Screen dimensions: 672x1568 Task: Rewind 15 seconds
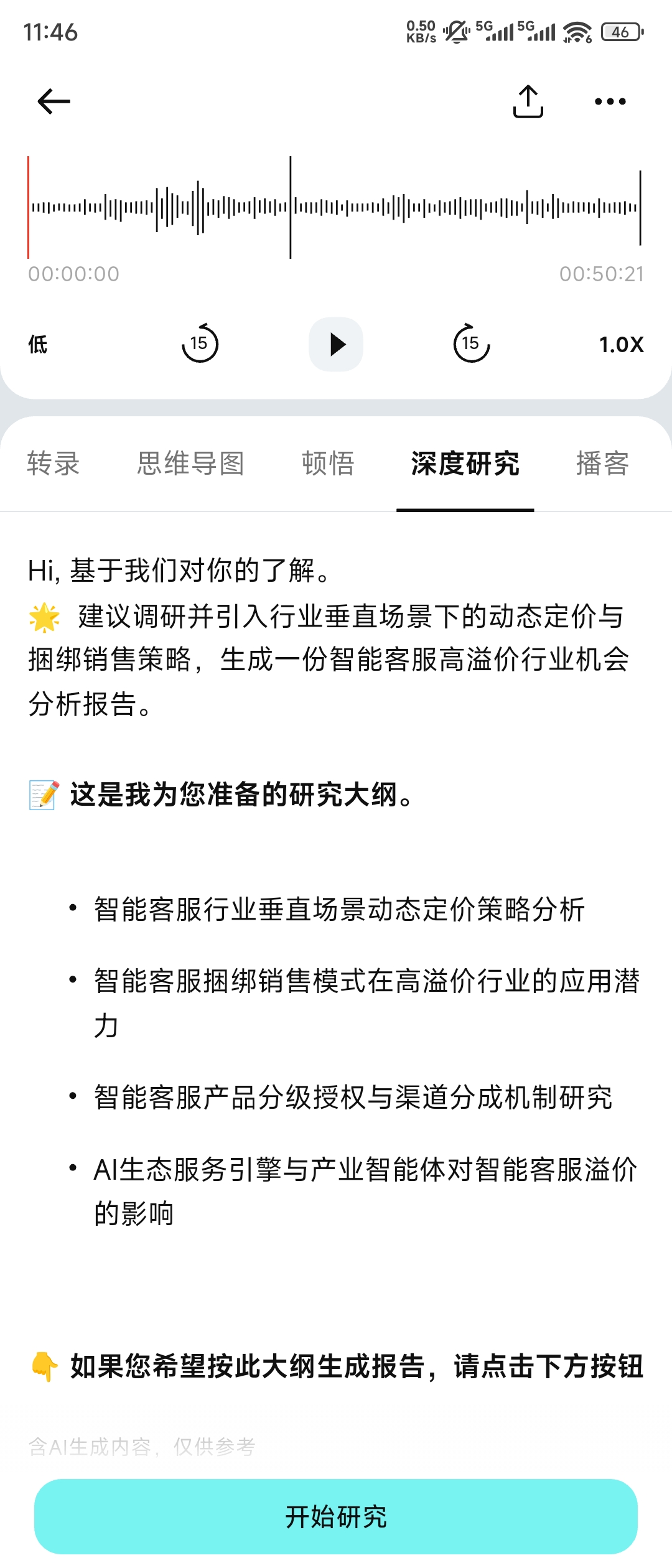200,343
